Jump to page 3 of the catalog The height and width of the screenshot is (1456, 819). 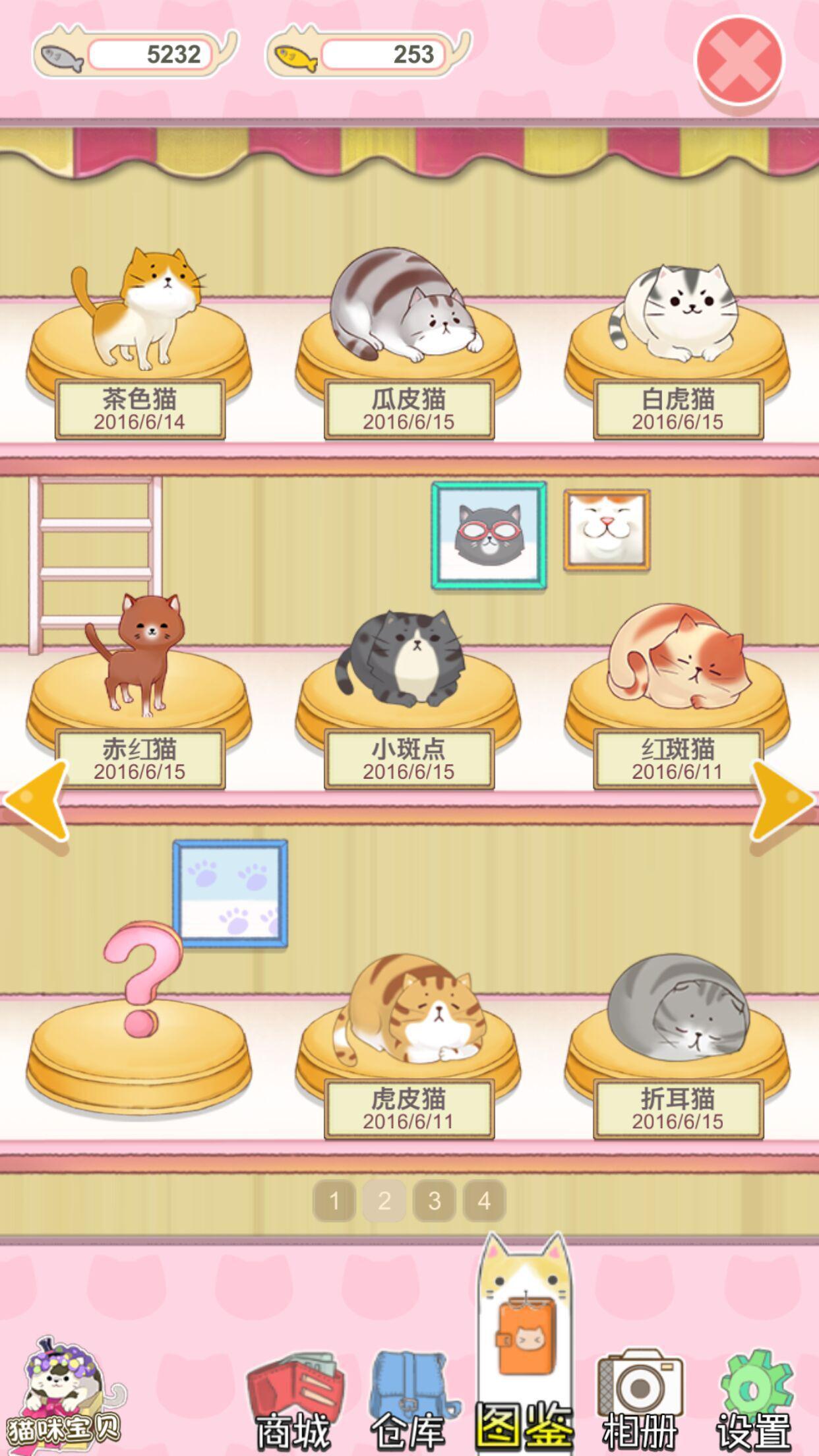coord(434,1200)
